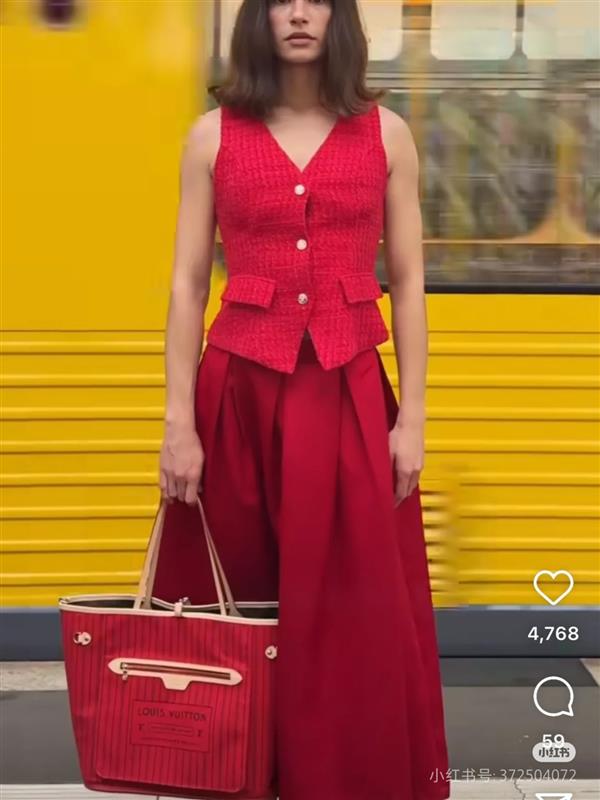Like this video with the heart icon
Image resolution: width=600 pixels, height=800 pixels.
coord(553,587)
